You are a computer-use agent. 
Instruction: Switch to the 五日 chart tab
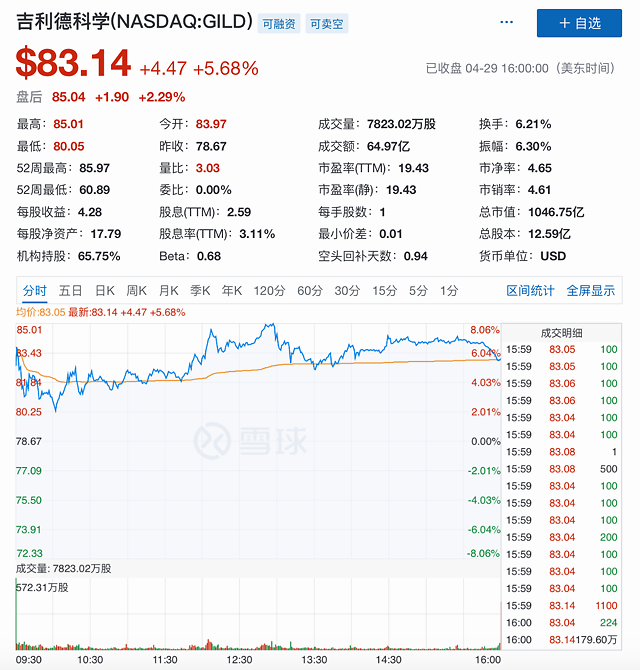pos(70,291)
